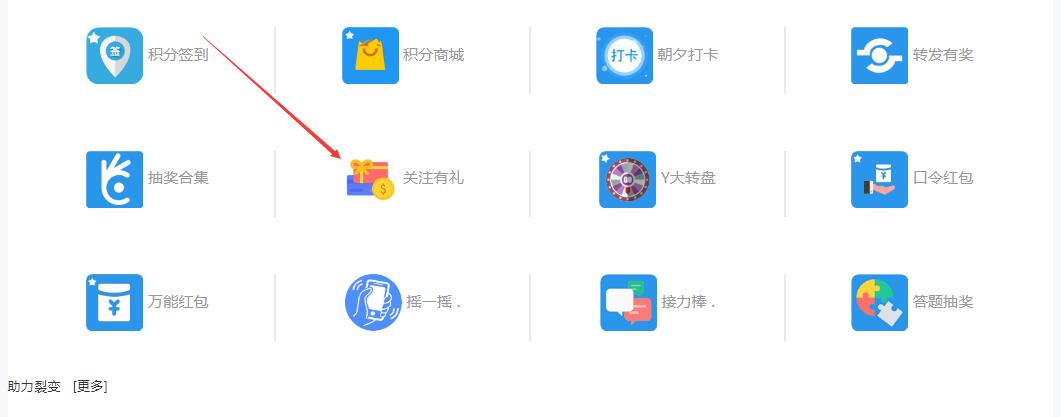Tap [更多] next to 助力裂变
This screenshot has height=417, width=1061.
click(x=90, y=386)
